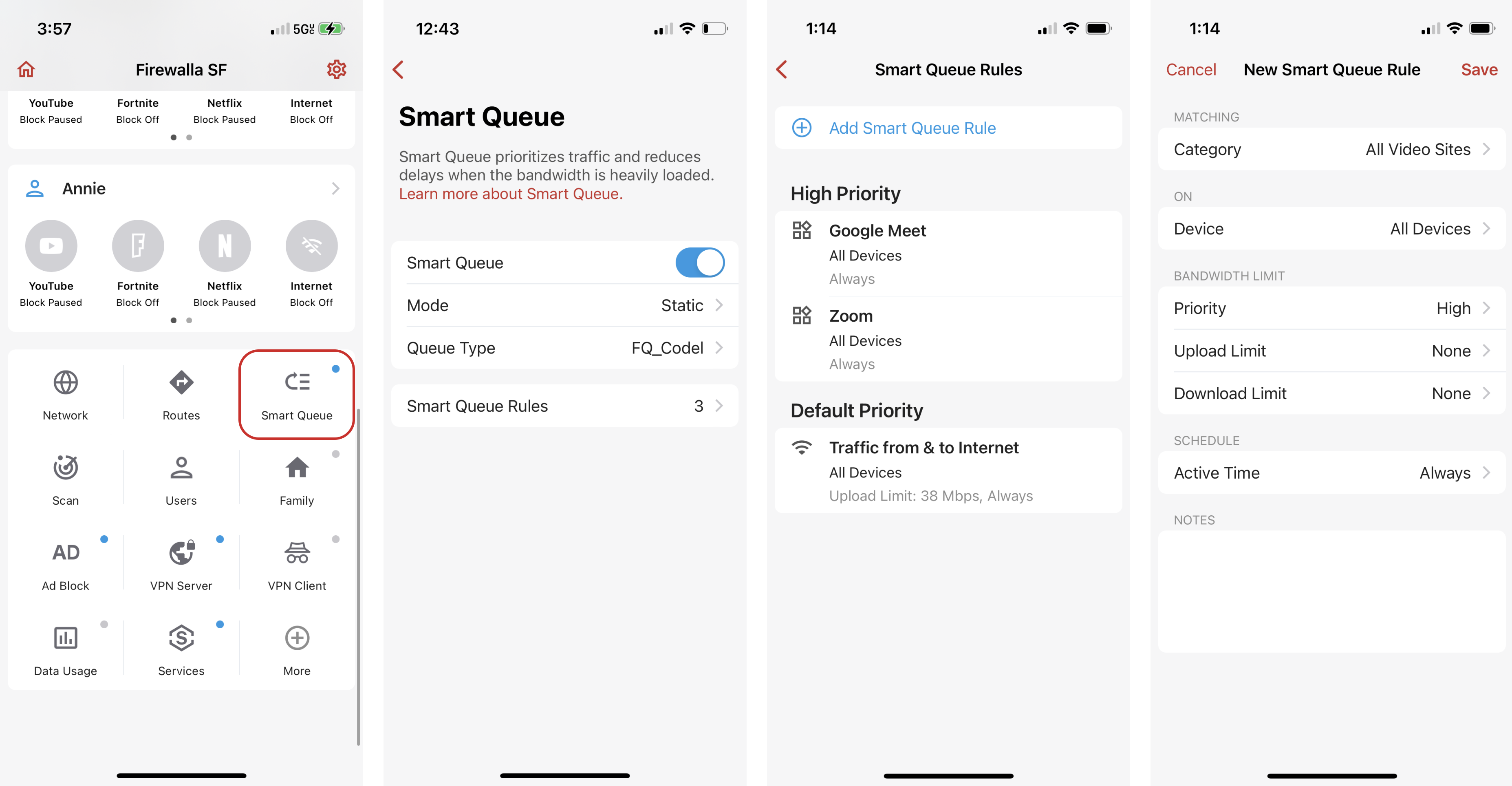Open the Smart Queue feature tile
This screenshot has height=786, width=1512.
(296, 395)
